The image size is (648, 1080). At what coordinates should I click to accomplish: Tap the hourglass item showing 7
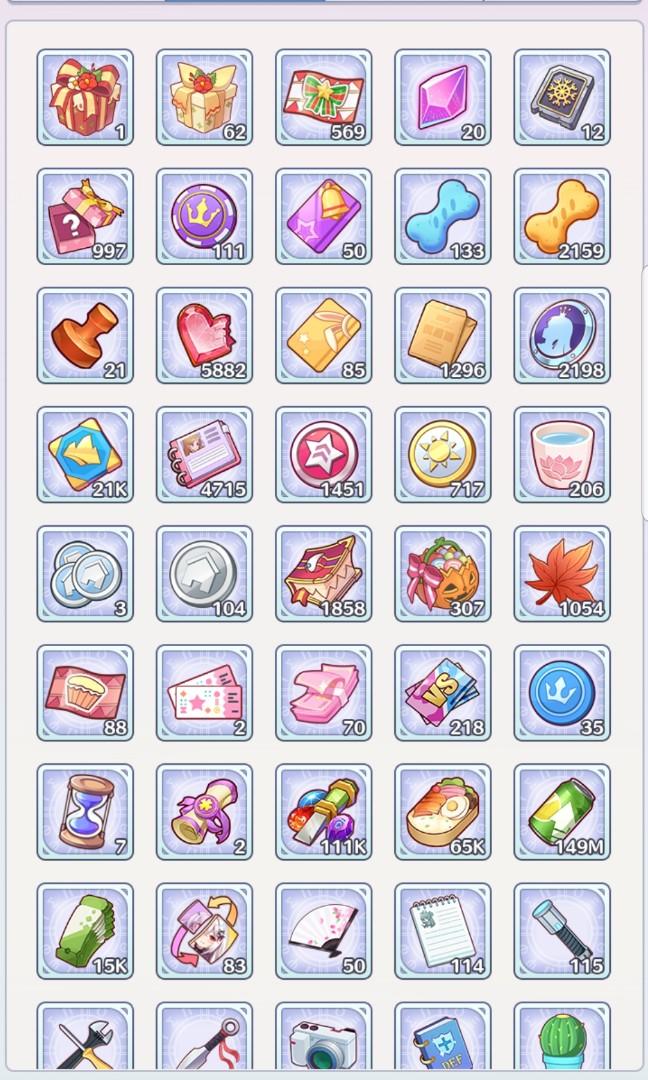[85, 811]
